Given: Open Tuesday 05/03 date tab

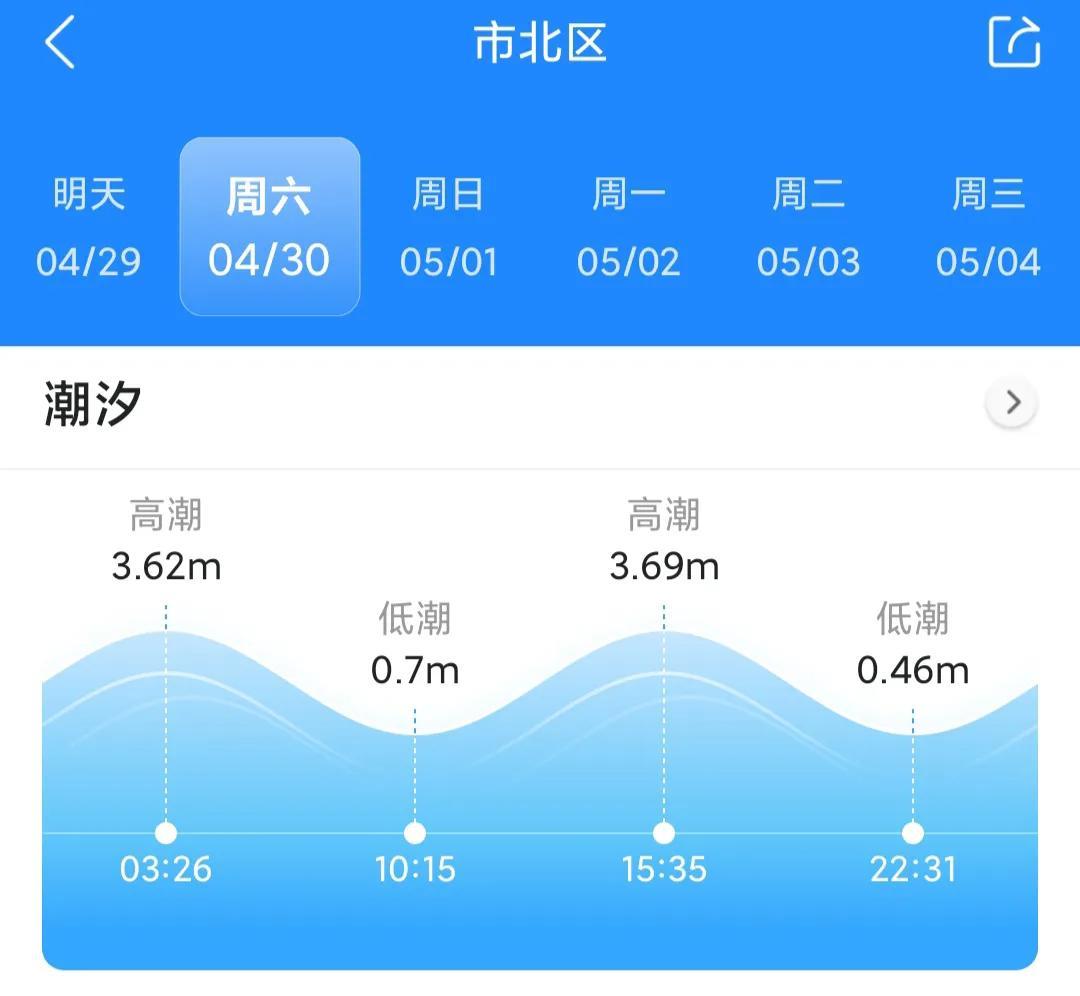Looking at the screenshot, I should pos(808,227).
